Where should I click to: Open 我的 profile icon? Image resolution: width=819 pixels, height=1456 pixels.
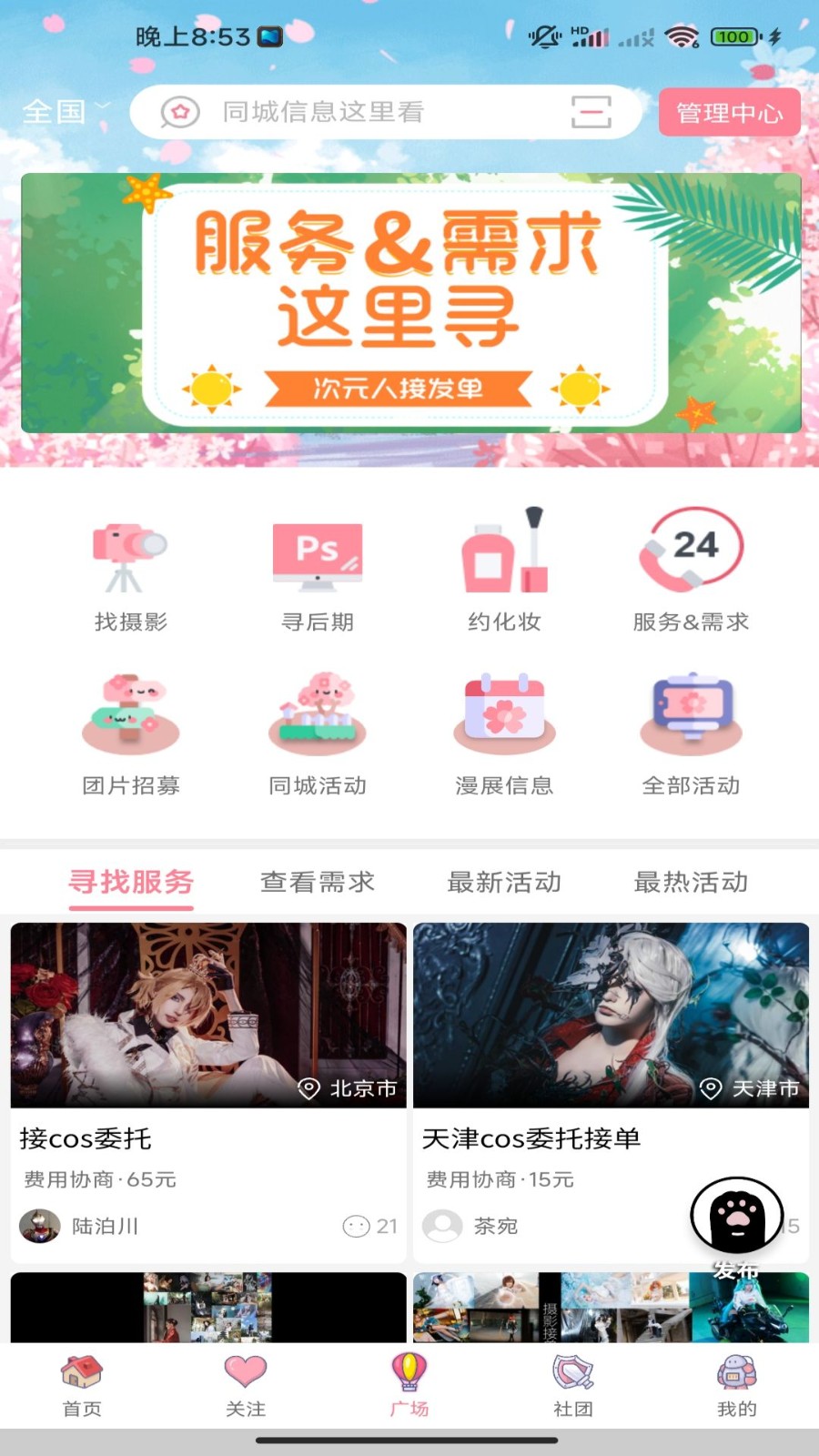click(735, 1383)
